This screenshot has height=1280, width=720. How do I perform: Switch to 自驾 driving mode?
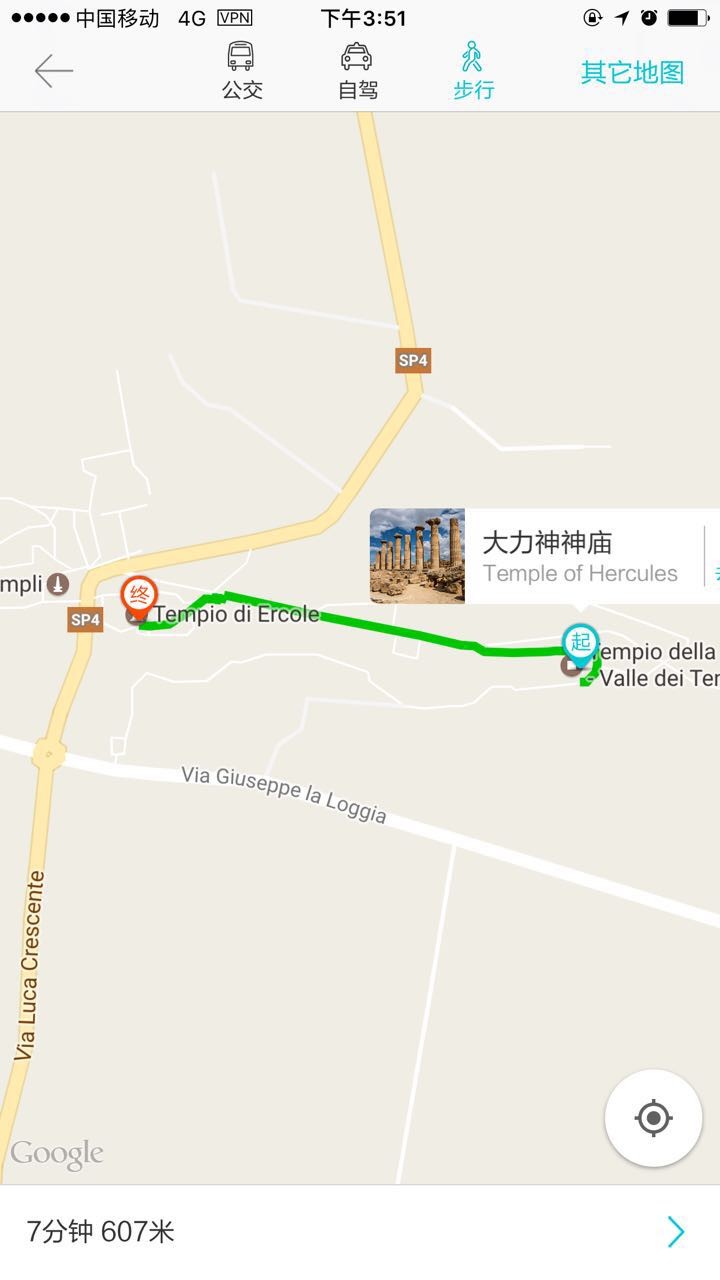point(357,70)
